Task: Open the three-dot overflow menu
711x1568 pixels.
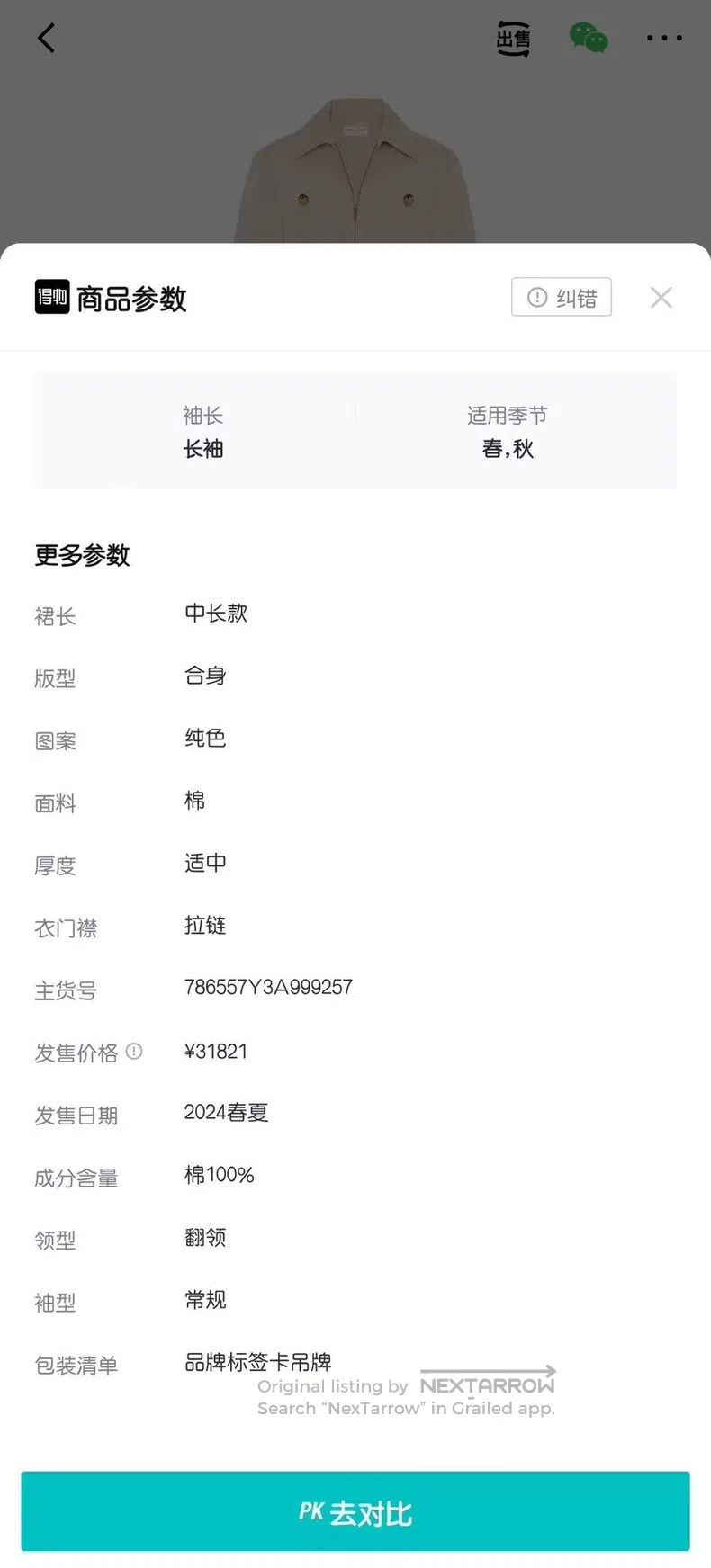Action: click(x=664, y=38)
